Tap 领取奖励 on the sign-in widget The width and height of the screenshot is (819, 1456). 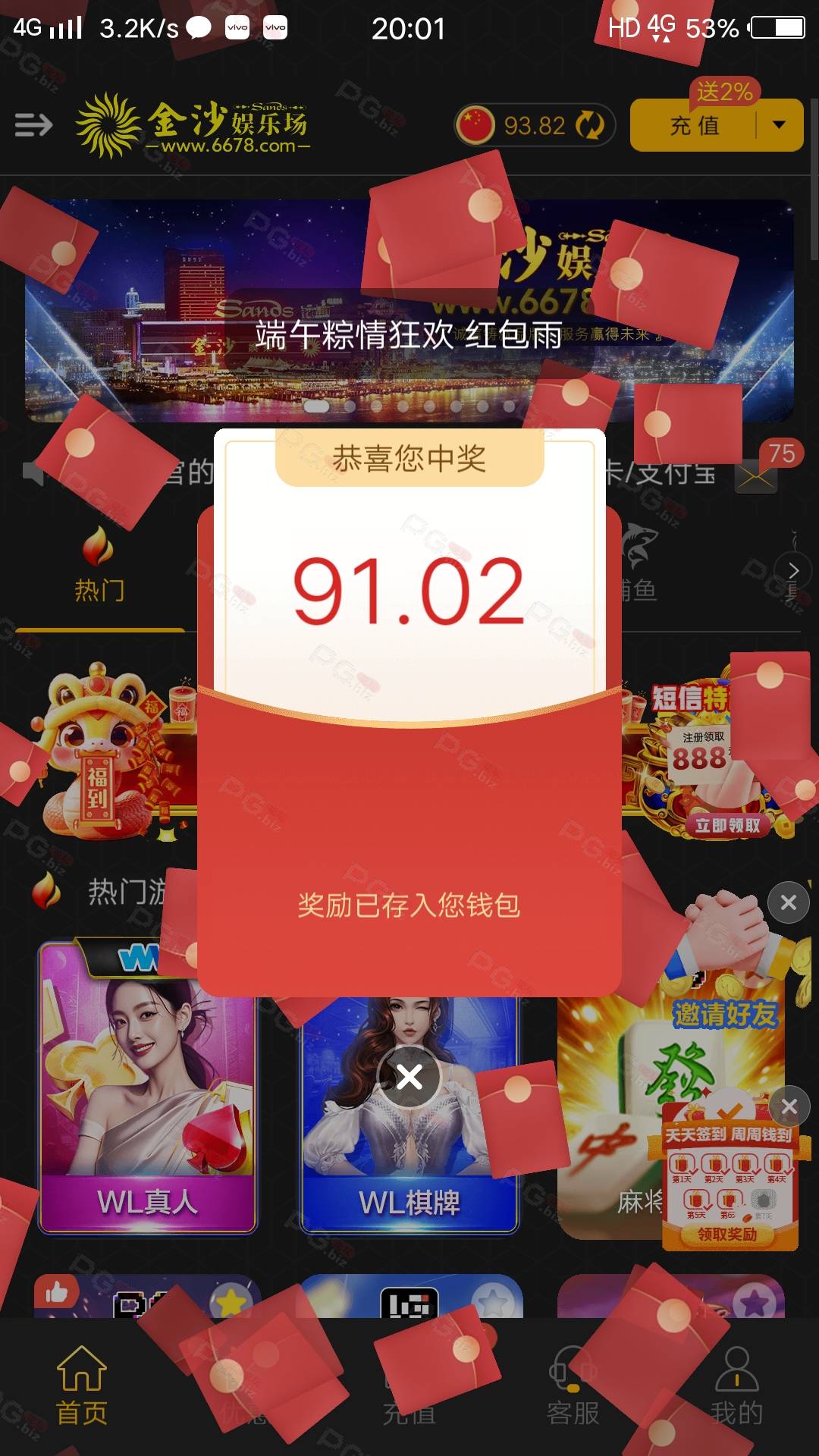727,1235
